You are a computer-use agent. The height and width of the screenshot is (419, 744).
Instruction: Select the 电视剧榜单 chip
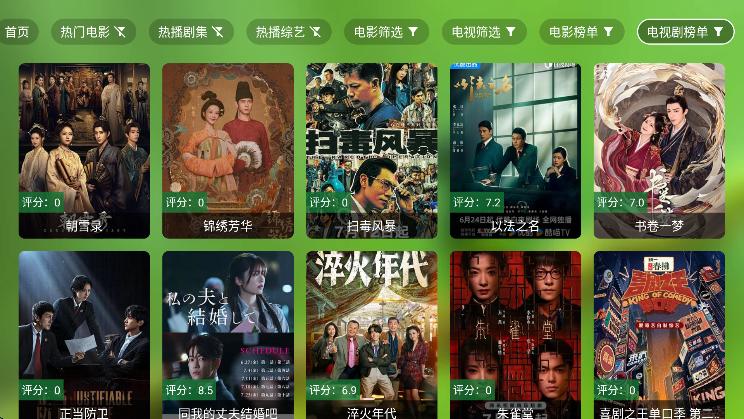point(685,32)
